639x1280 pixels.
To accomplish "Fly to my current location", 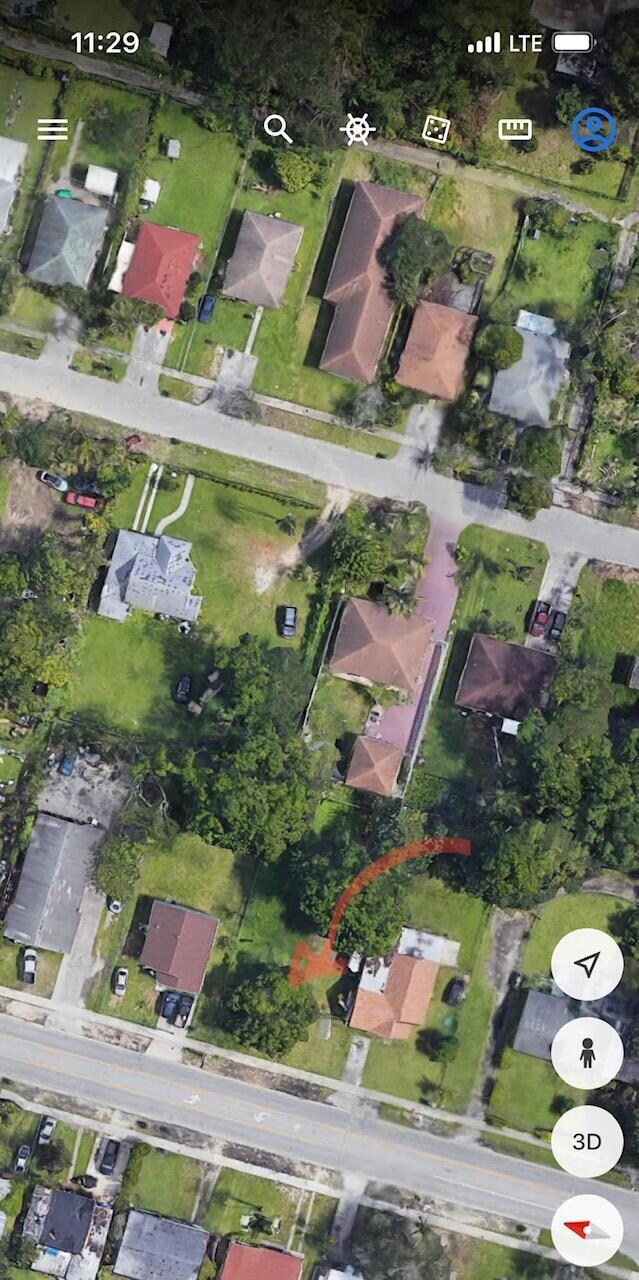I will click(x=587, y=964).
